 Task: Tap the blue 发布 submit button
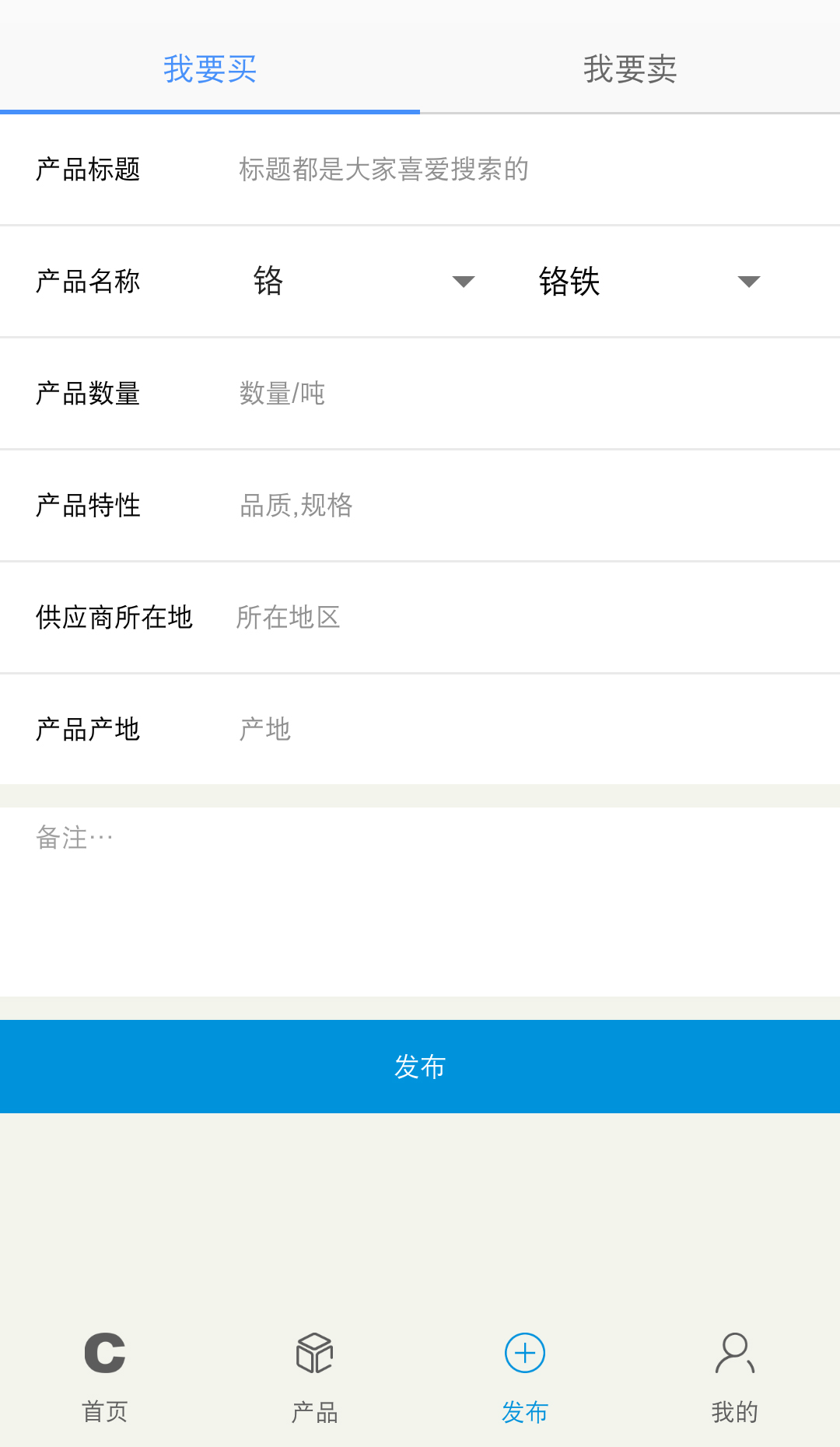[x=420, y=1066]
